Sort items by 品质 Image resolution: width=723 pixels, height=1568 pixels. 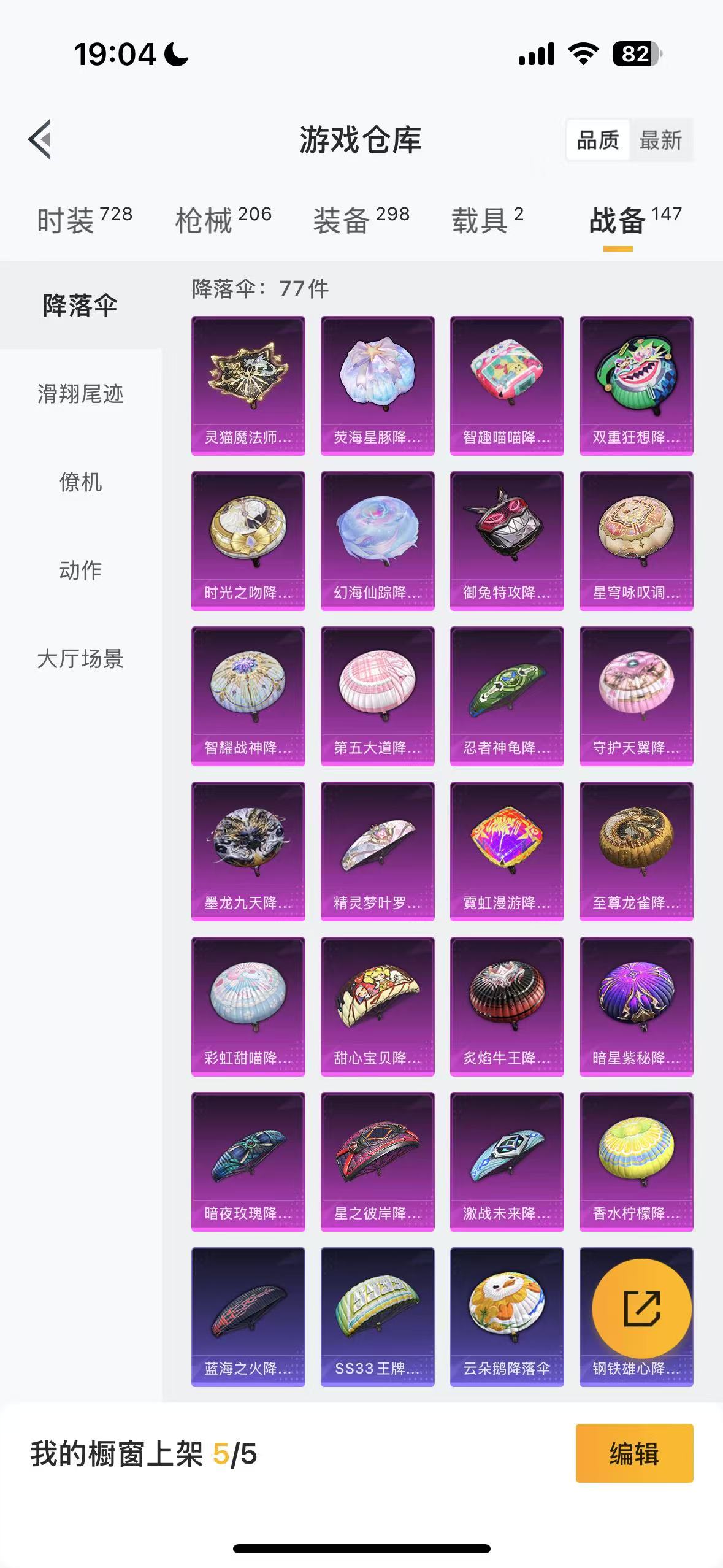598,140
